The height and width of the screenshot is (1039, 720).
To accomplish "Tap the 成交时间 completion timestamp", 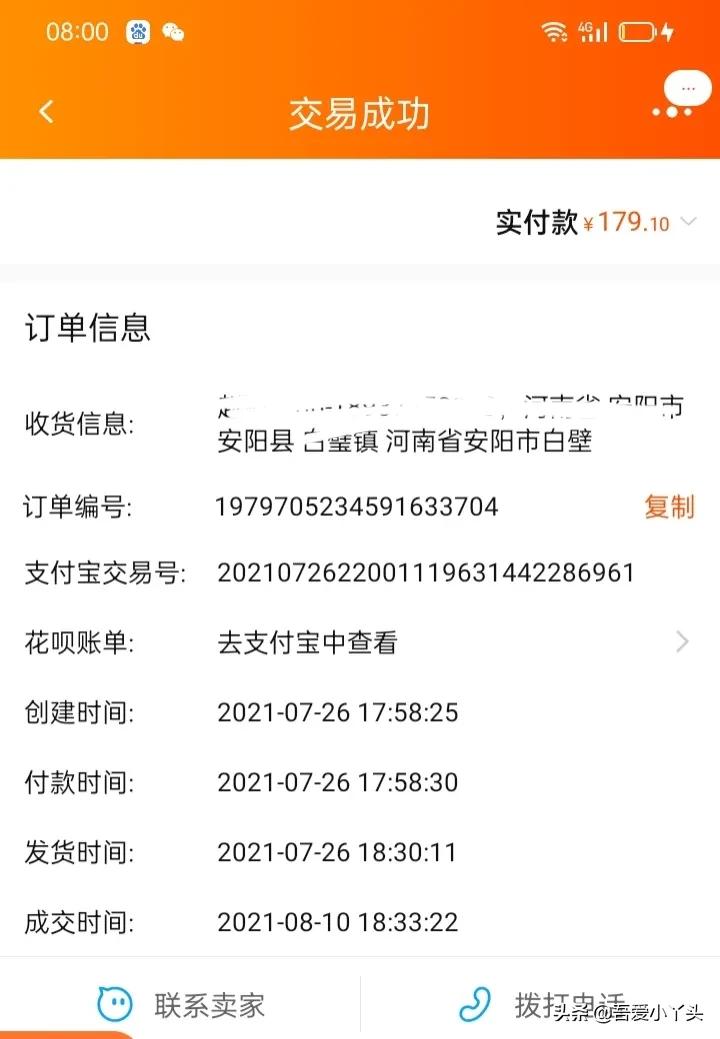I will pyautogui.click(x=338, y=921).
